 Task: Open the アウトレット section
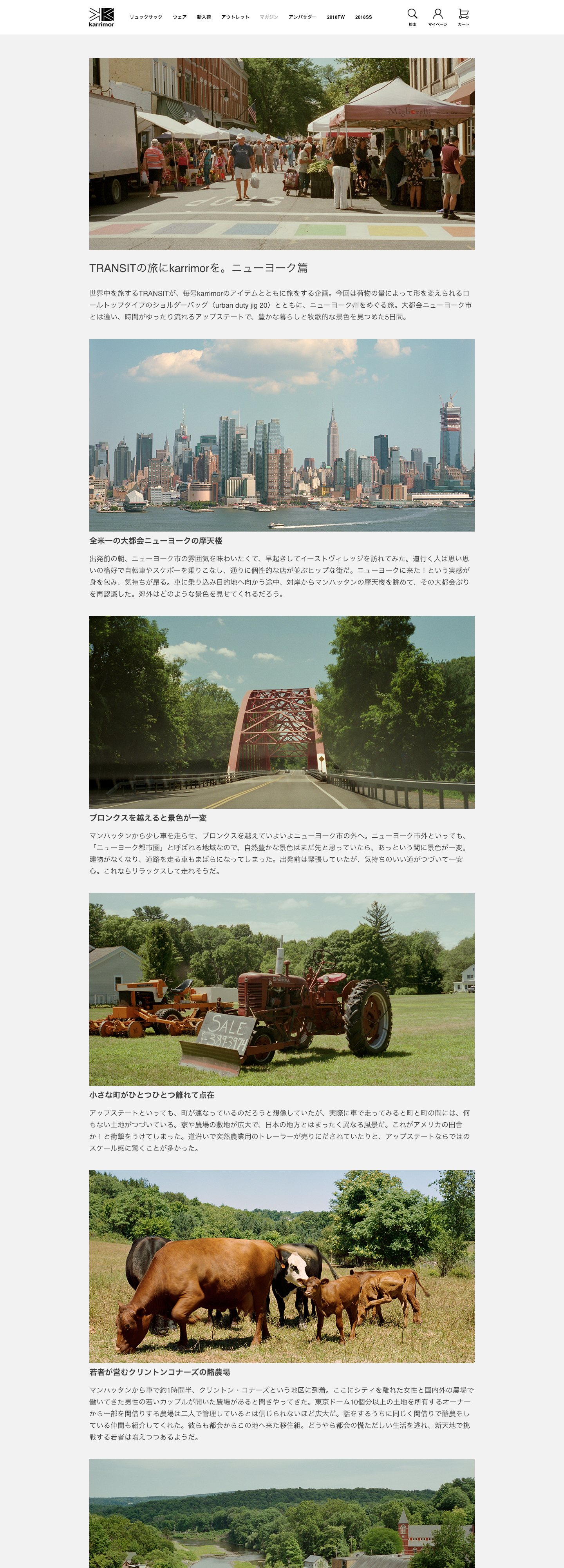235,17
